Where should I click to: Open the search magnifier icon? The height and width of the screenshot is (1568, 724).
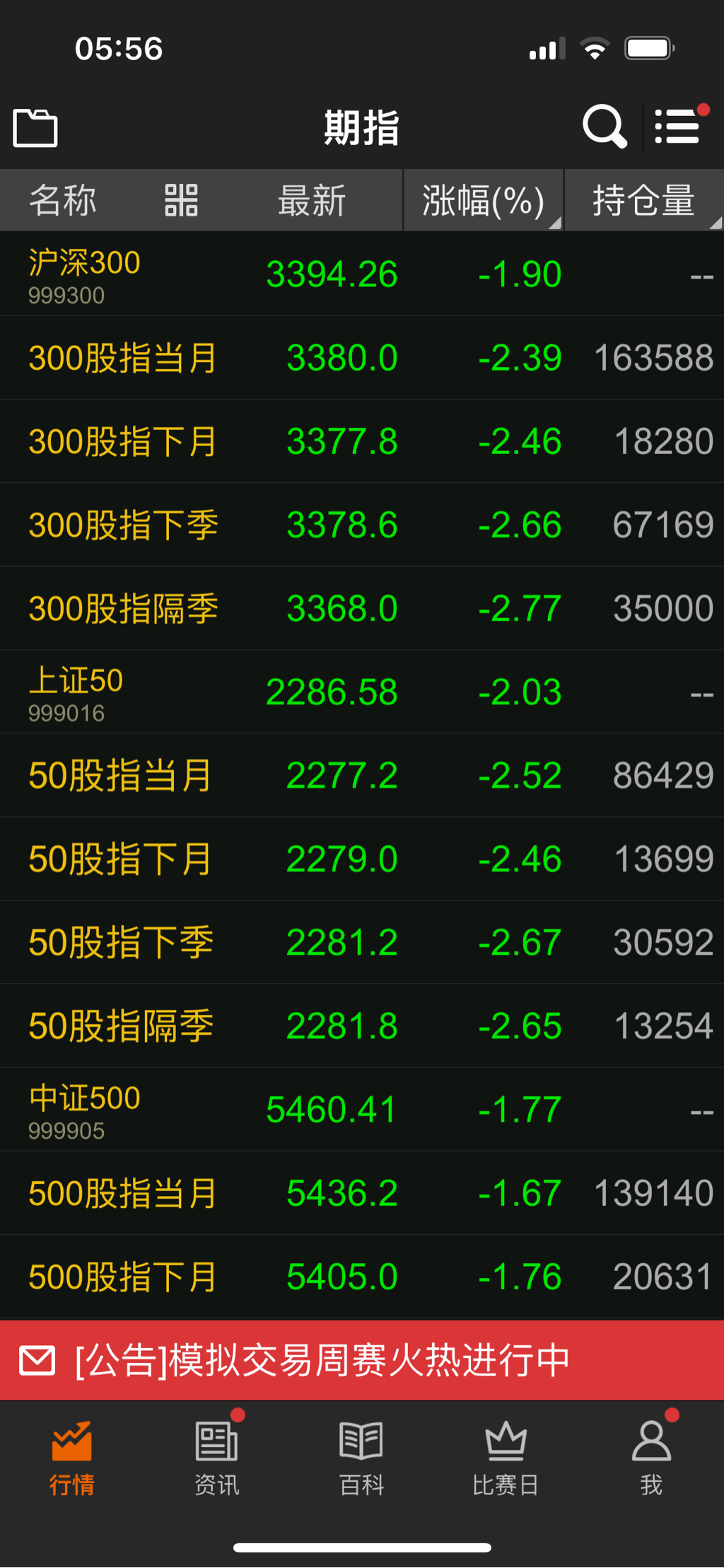[605, 127]
